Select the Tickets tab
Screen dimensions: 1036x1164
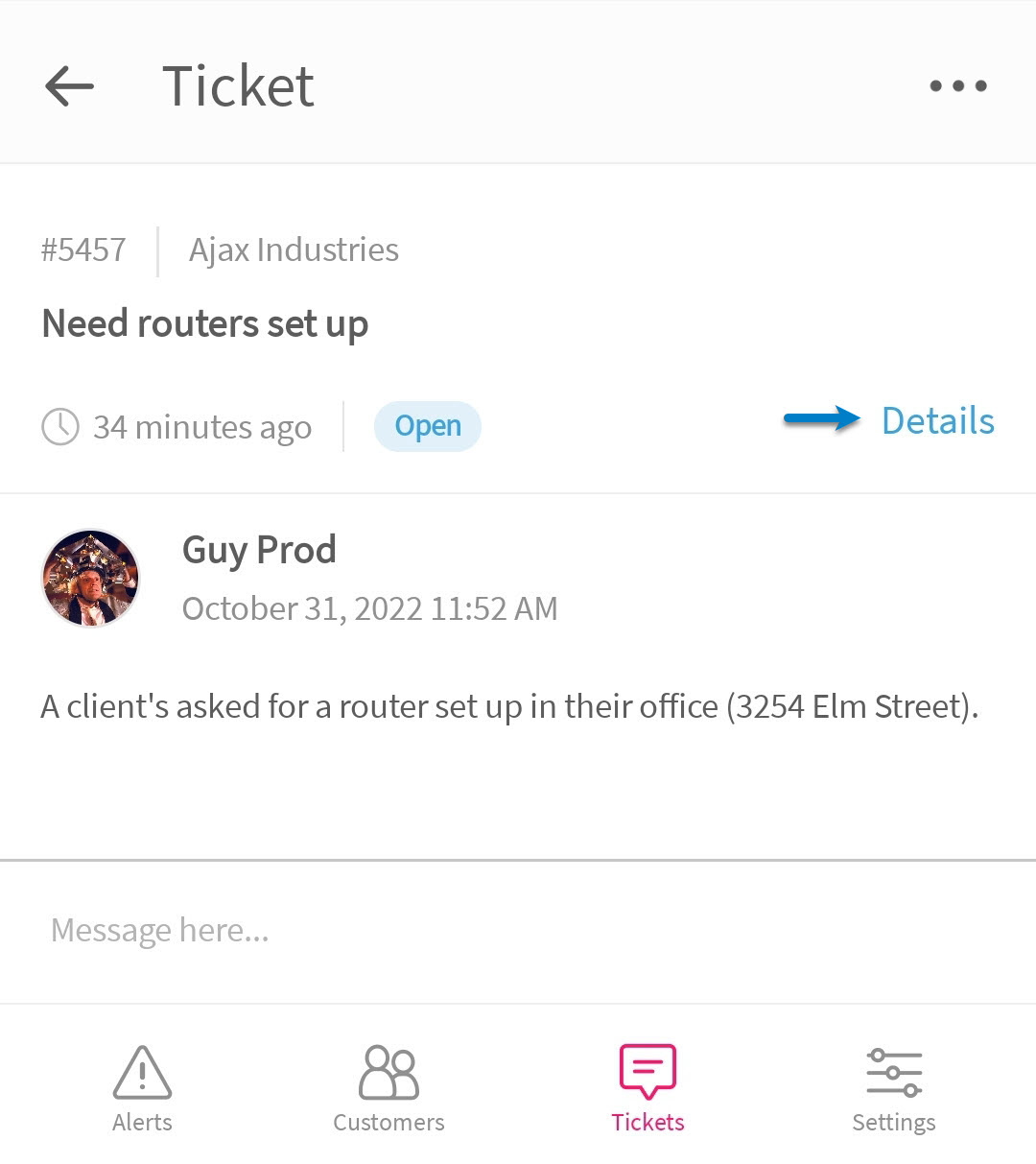(x=647, y=1089)
